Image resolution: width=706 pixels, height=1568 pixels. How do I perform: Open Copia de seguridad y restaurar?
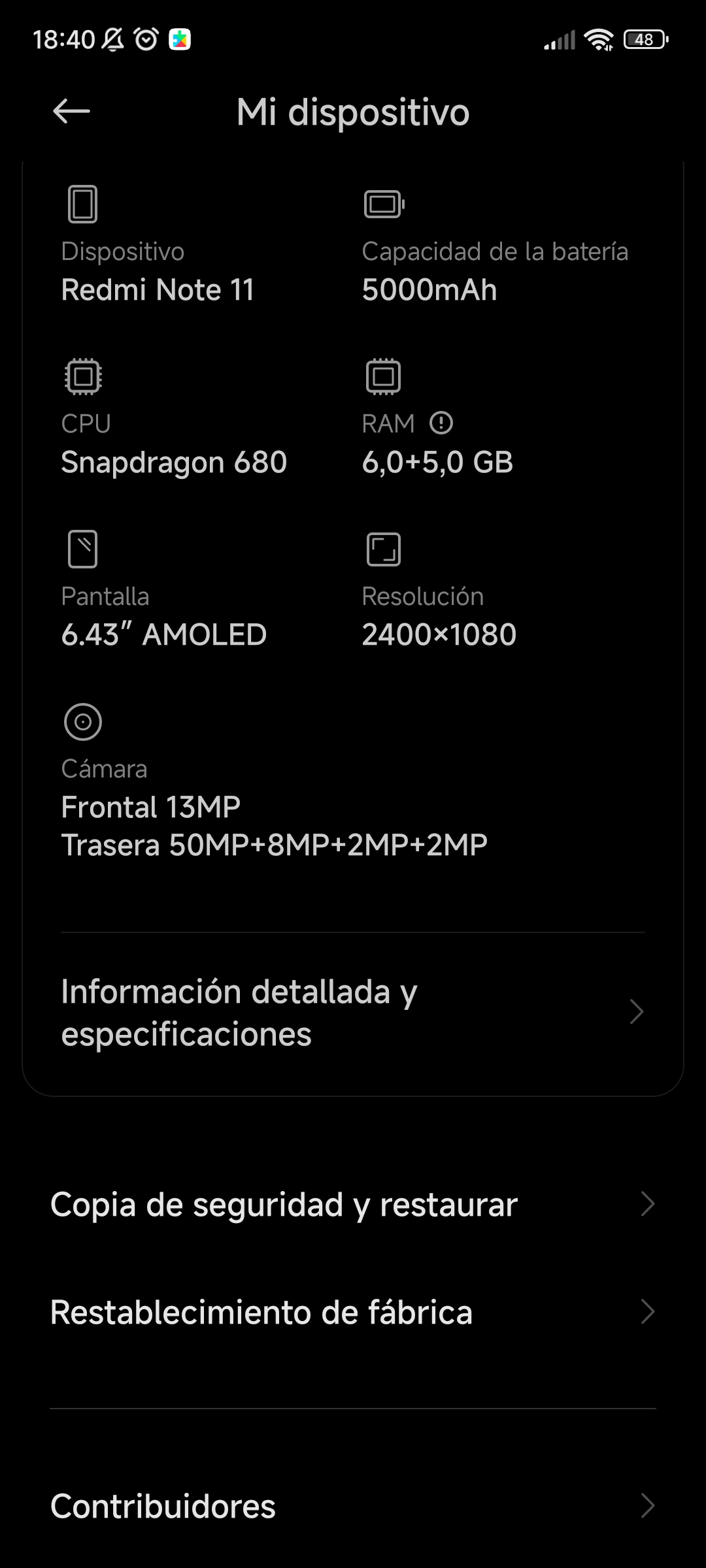[353, 1204]
